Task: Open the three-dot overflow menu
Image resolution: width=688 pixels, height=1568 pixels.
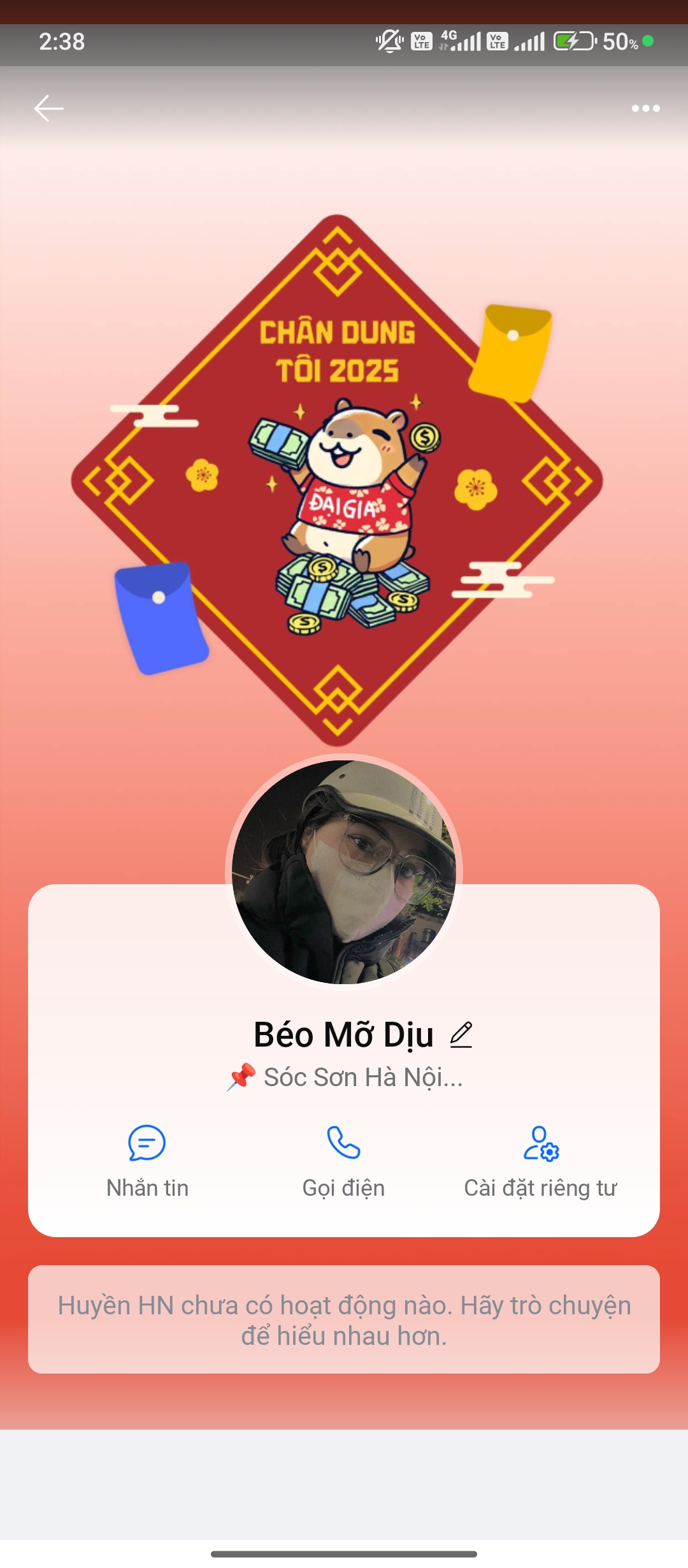Action: 645,108
